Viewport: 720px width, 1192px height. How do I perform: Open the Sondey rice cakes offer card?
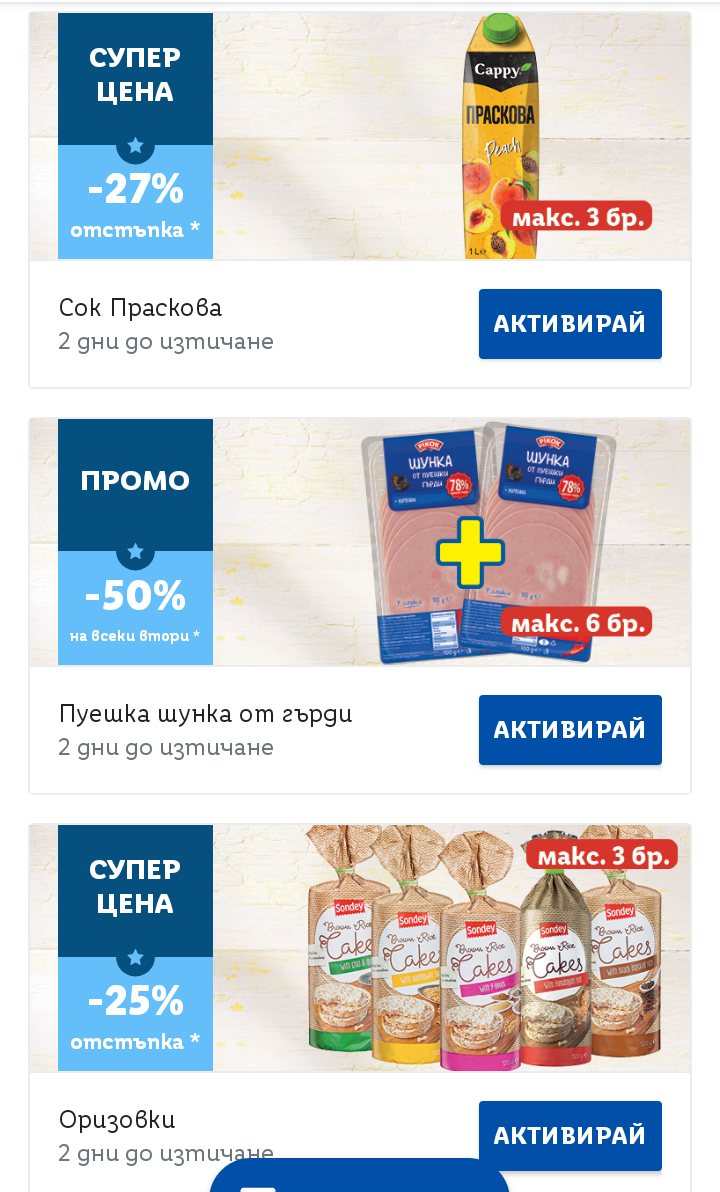point(360,949)
